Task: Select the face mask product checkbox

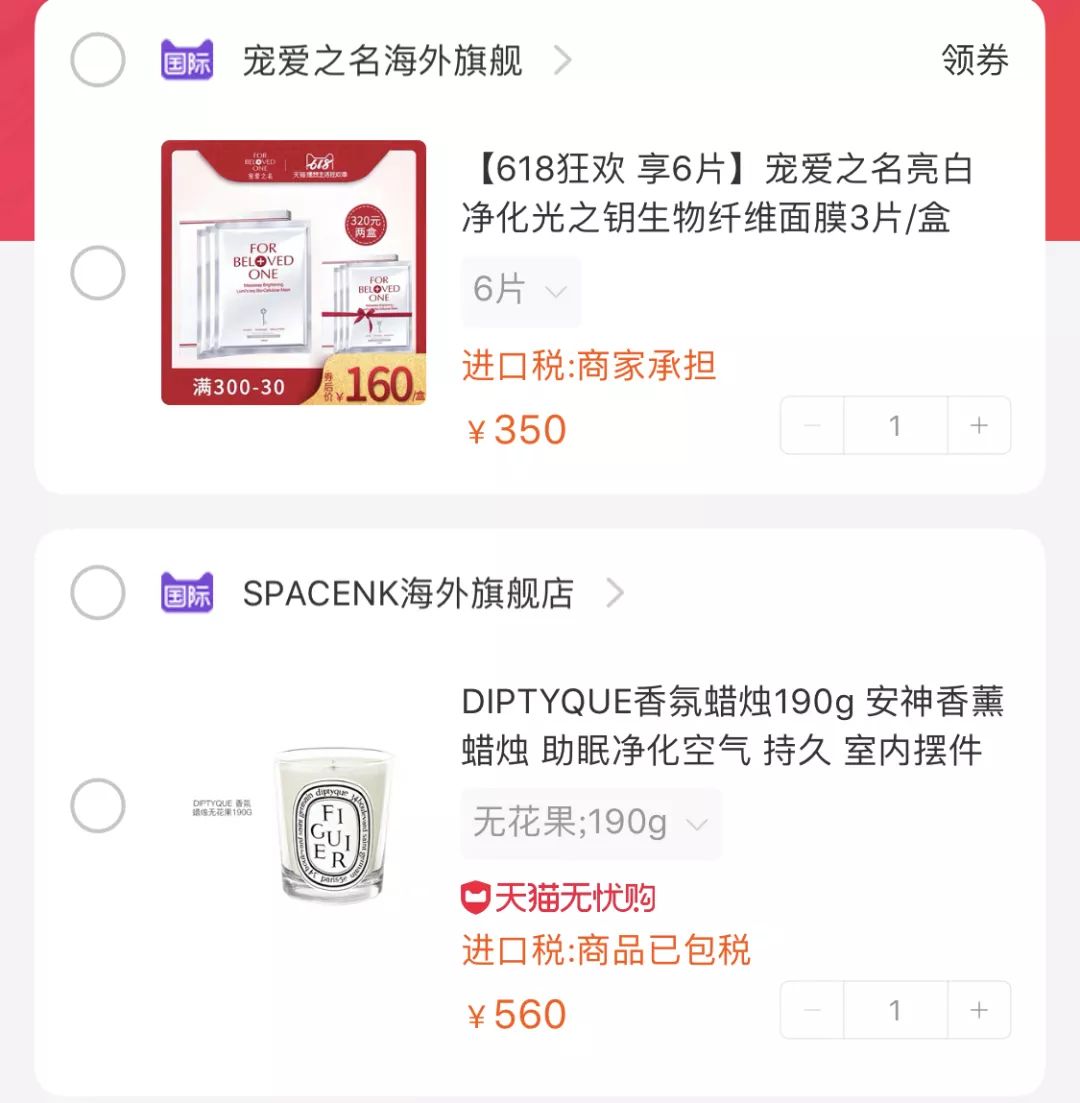Action: tap(97, 272)
